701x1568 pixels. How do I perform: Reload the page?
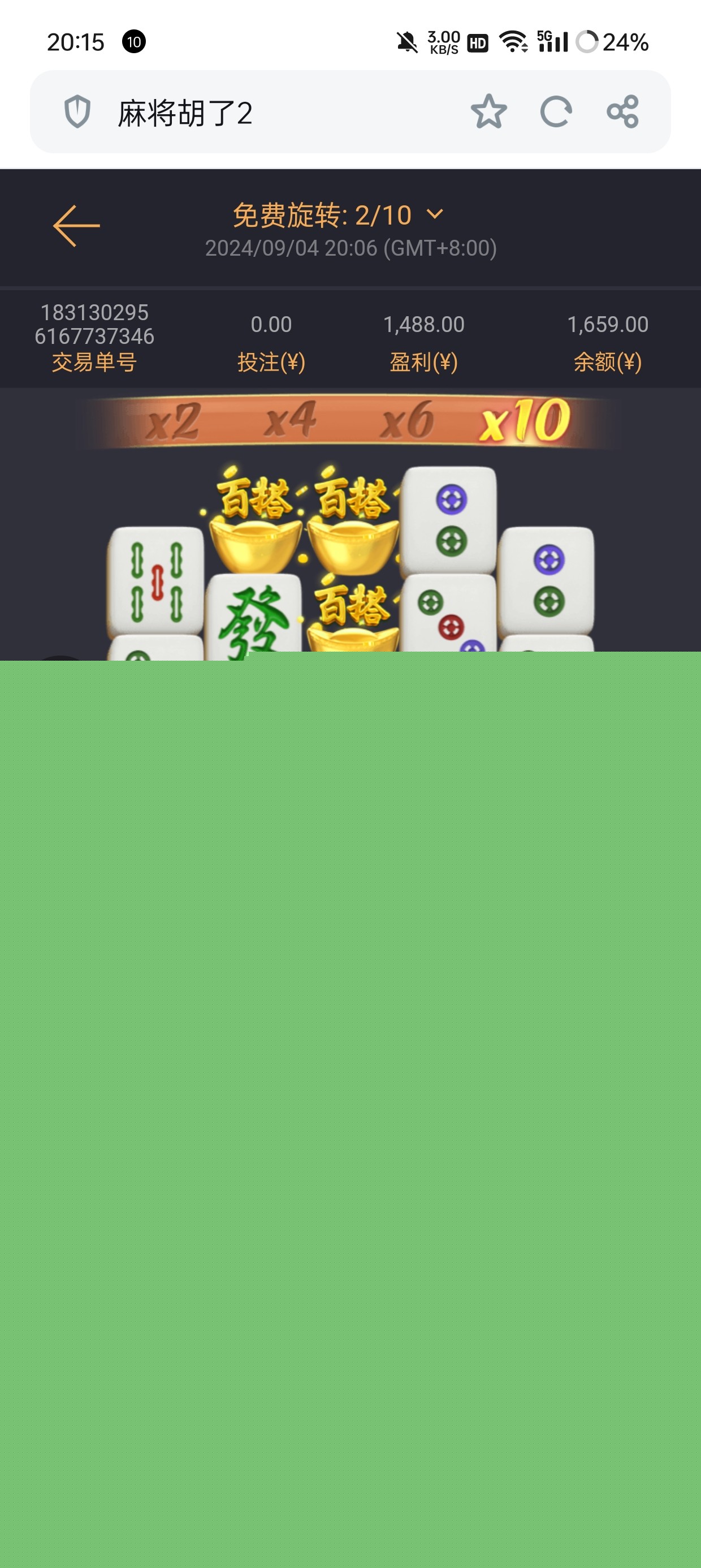pyautogui.click(x=556, y=112)
